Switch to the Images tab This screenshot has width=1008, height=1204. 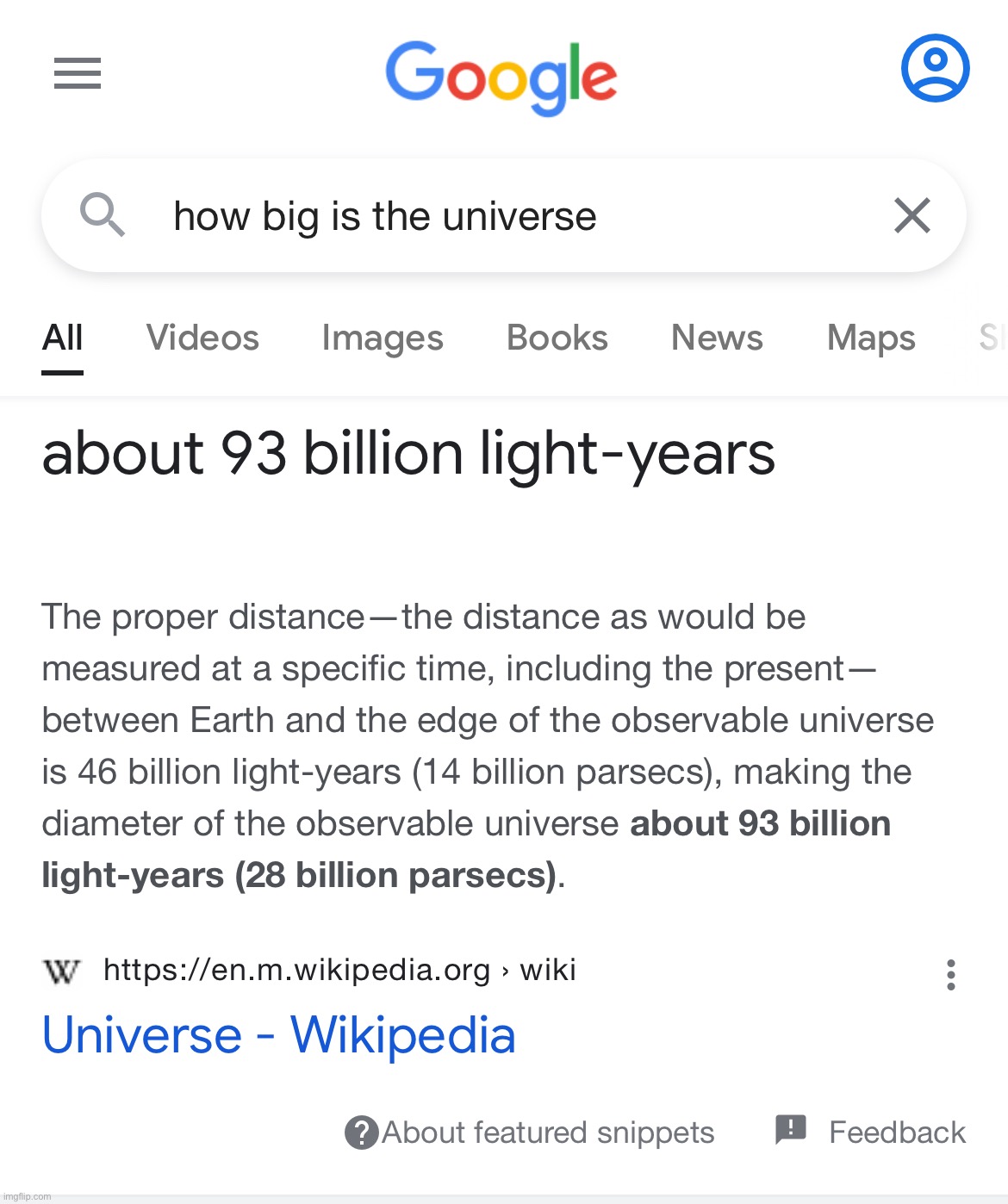383,338
